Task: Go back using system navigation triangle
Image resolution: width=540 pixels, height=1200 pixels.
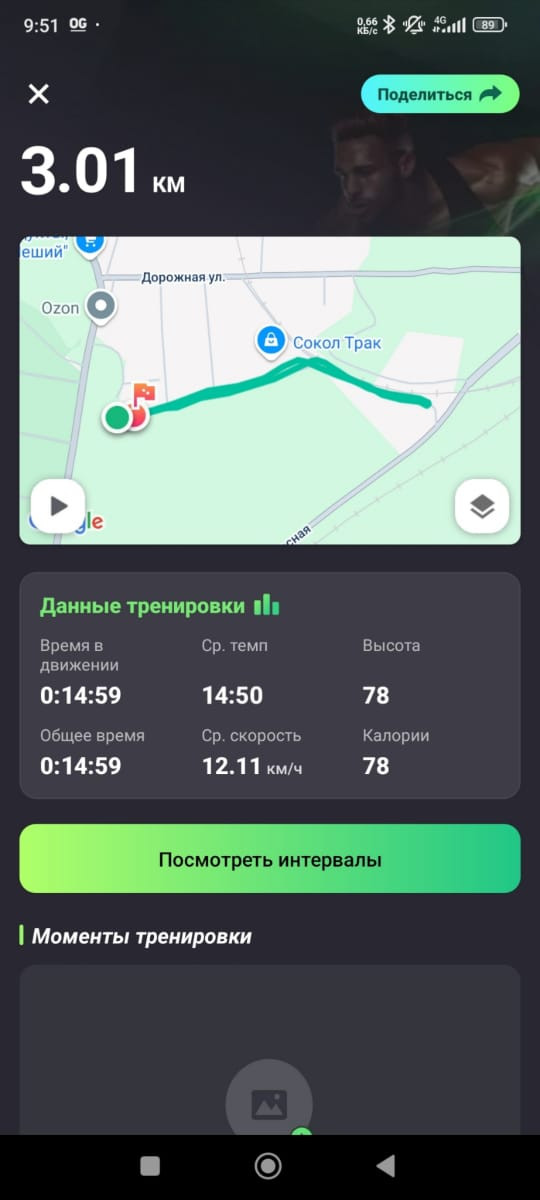Action: click(x=385, y=1165)
